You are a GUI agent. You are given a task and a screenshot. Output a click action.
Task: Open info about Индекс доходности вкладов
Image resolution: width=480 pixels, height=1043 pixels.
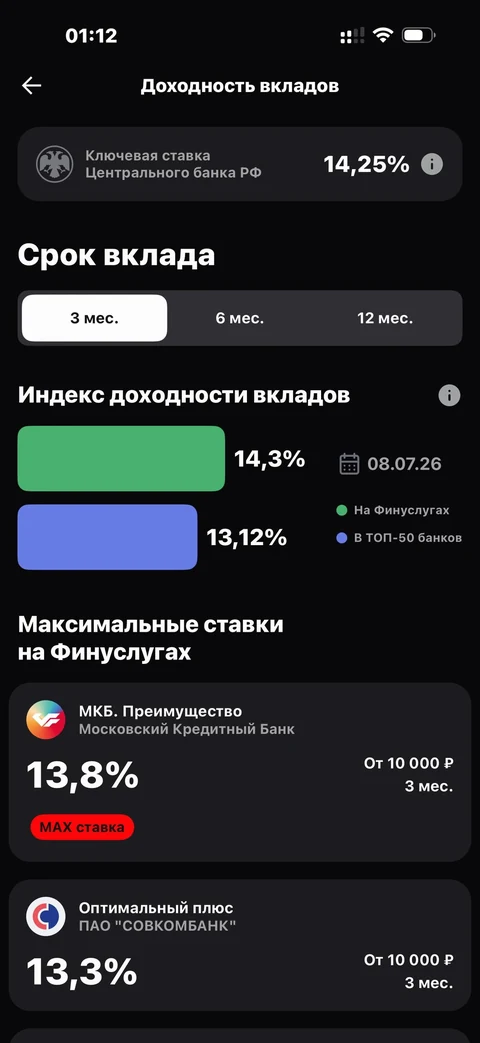449,395
